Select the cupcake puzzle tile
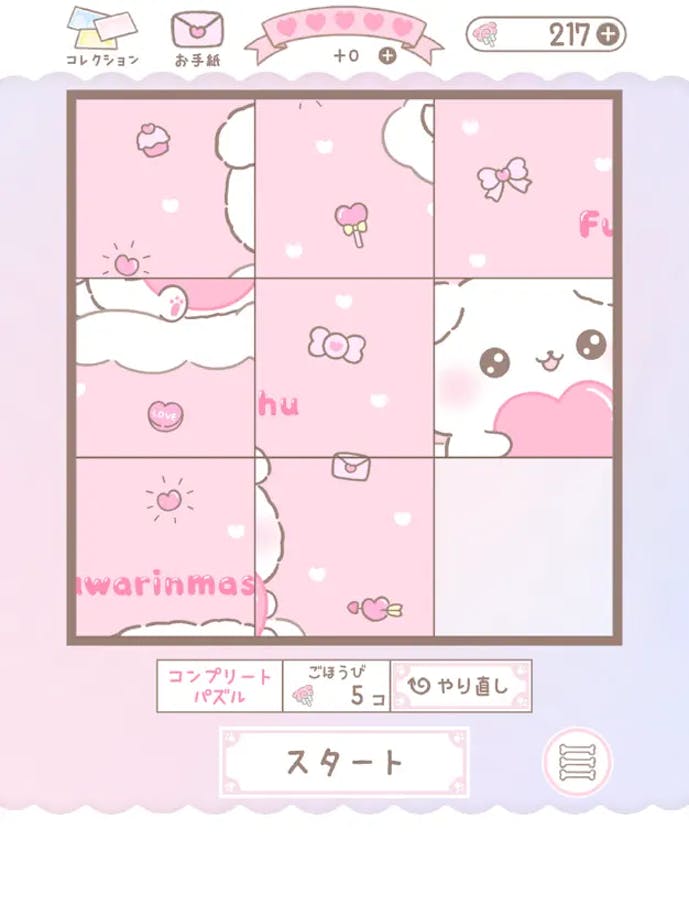This screenshot has height=916, width=689. 165,187
